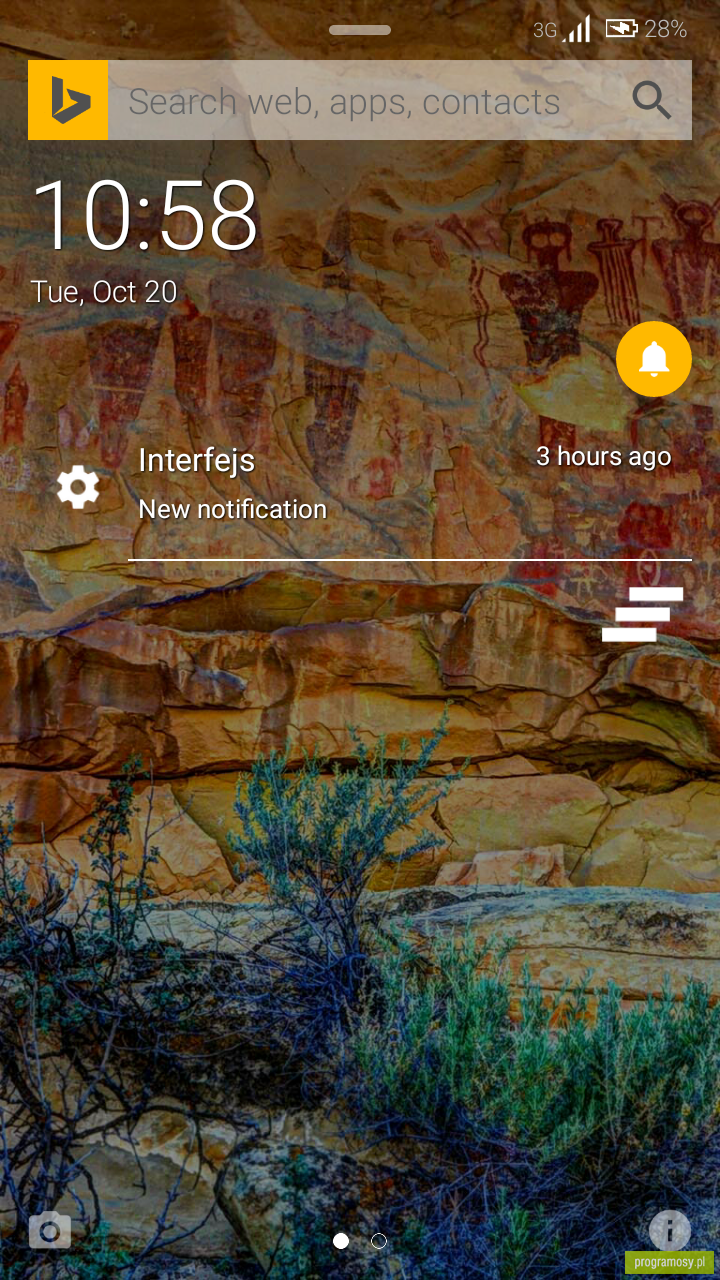Tap the stacked bars icon below the notification

643,614
